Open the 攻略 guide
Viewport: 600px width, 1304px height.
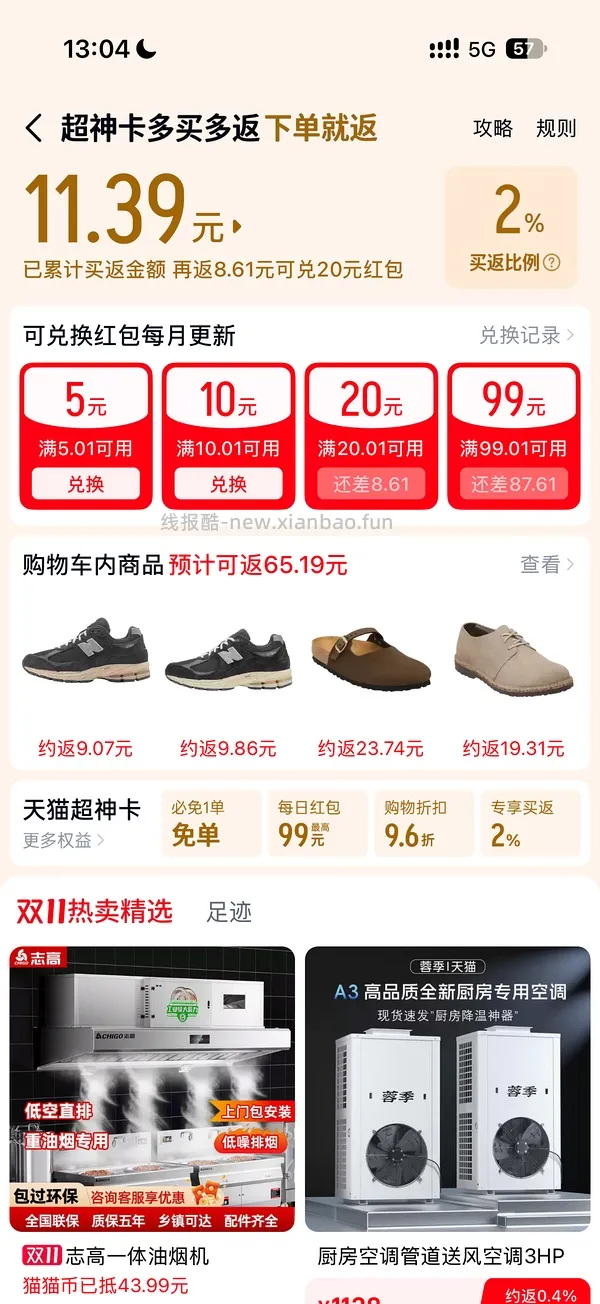point(493,128)
